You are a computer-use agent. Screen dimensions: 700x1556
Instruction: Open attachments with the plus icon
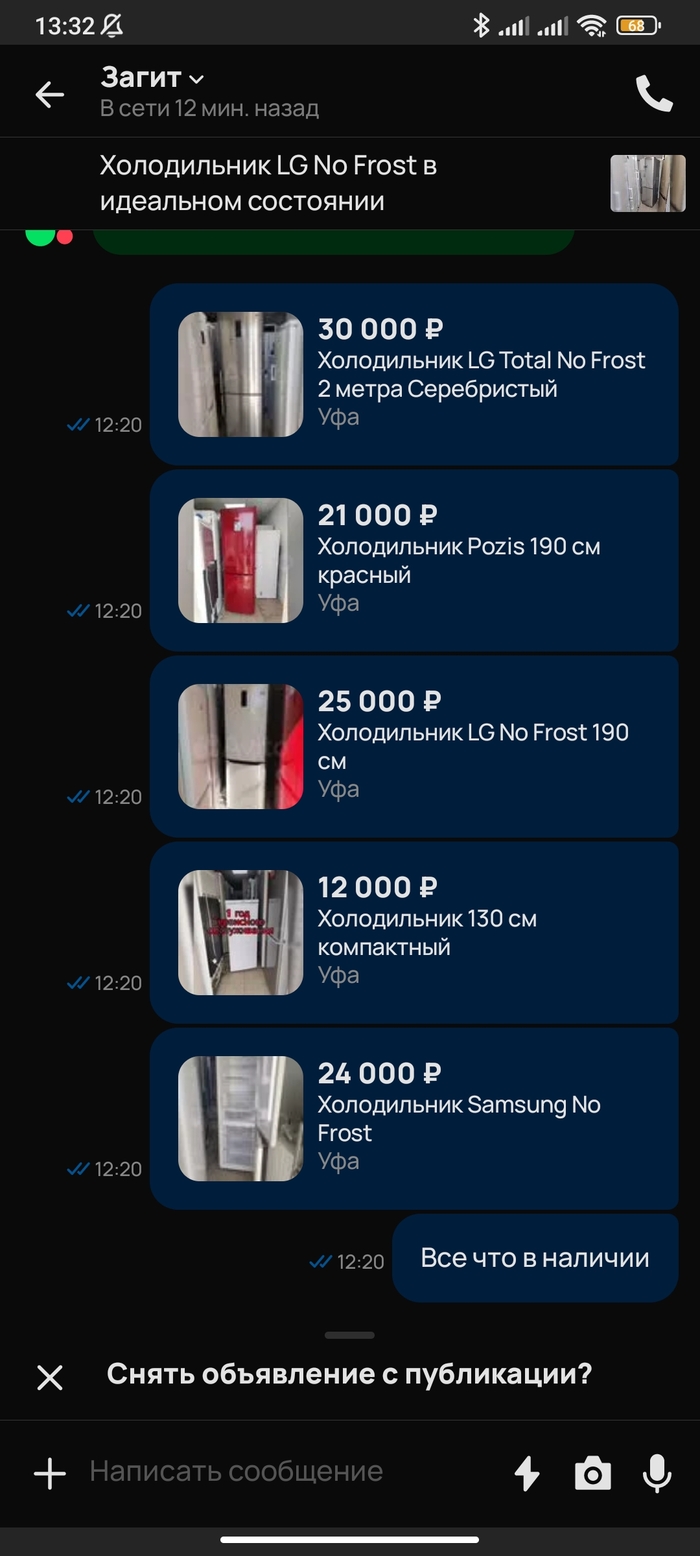pos(49,1473)
